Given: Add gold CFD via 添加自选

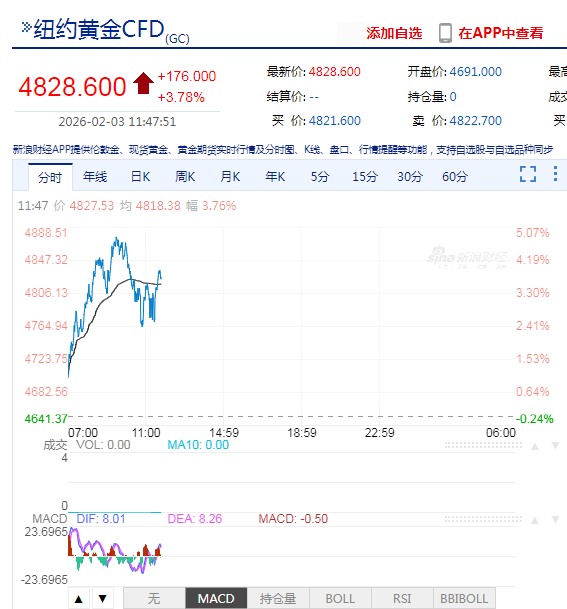Looking at the screenshot, I should [394, 33].
